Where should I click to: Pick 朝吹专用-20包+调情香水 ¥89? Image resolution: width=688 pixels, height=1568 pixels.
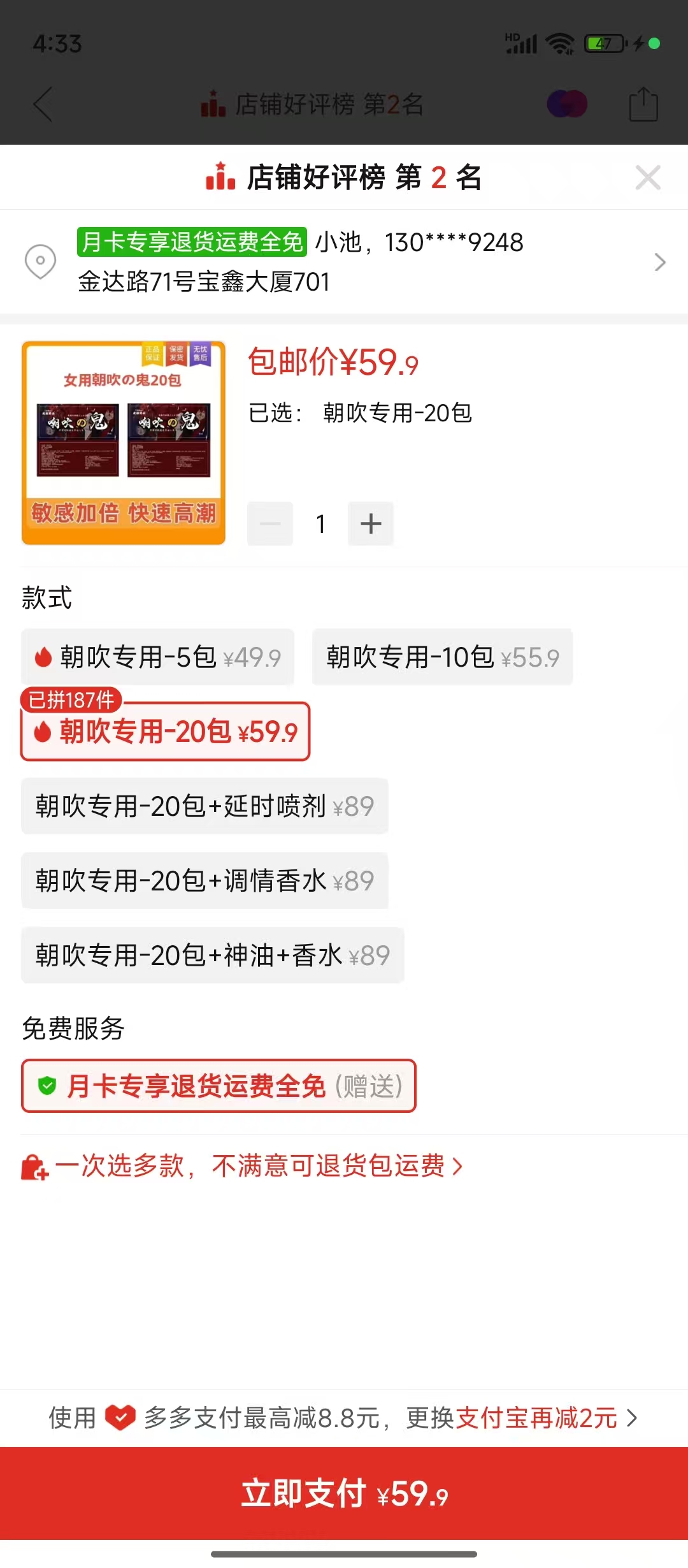pyautogui.click(x=204, y=881)
